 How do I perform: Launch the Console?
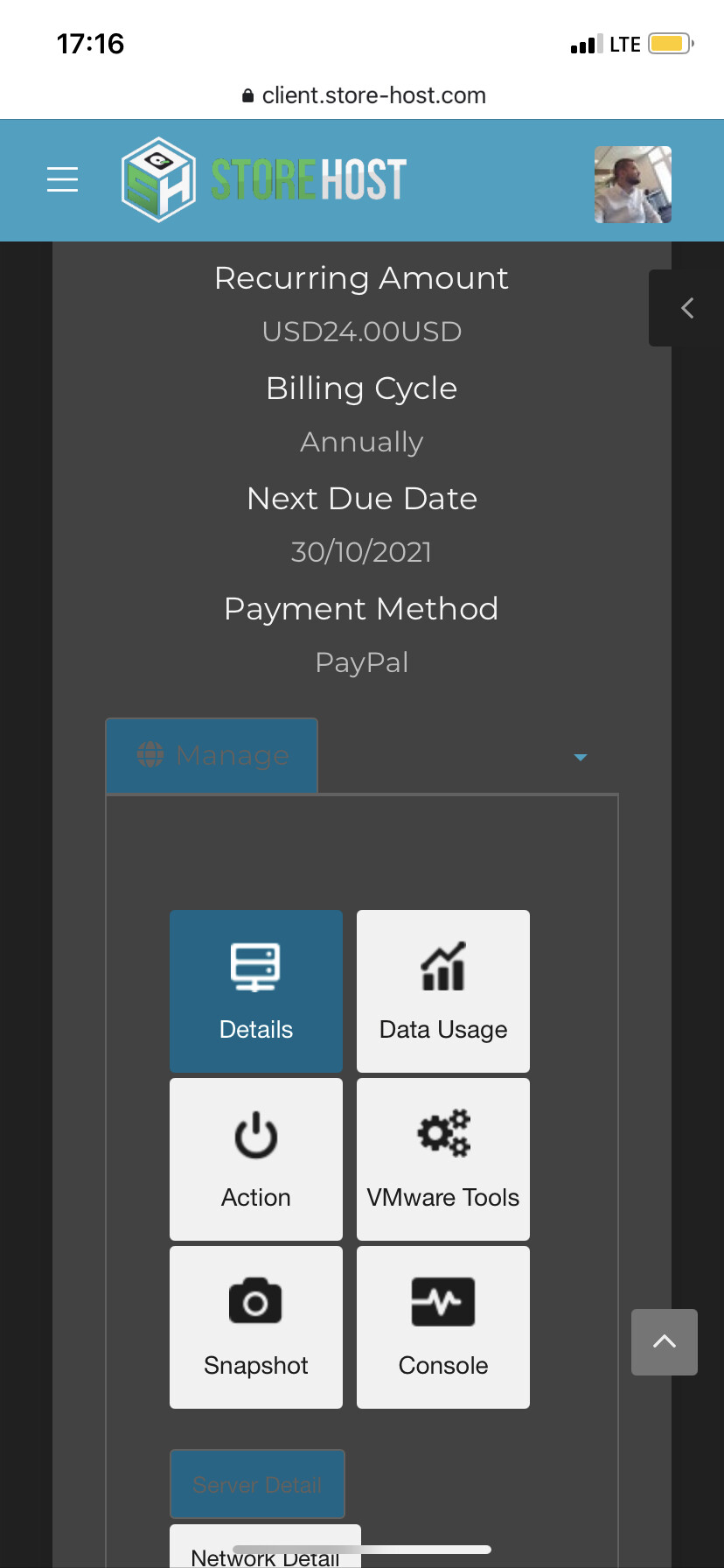coord(443,1327)
